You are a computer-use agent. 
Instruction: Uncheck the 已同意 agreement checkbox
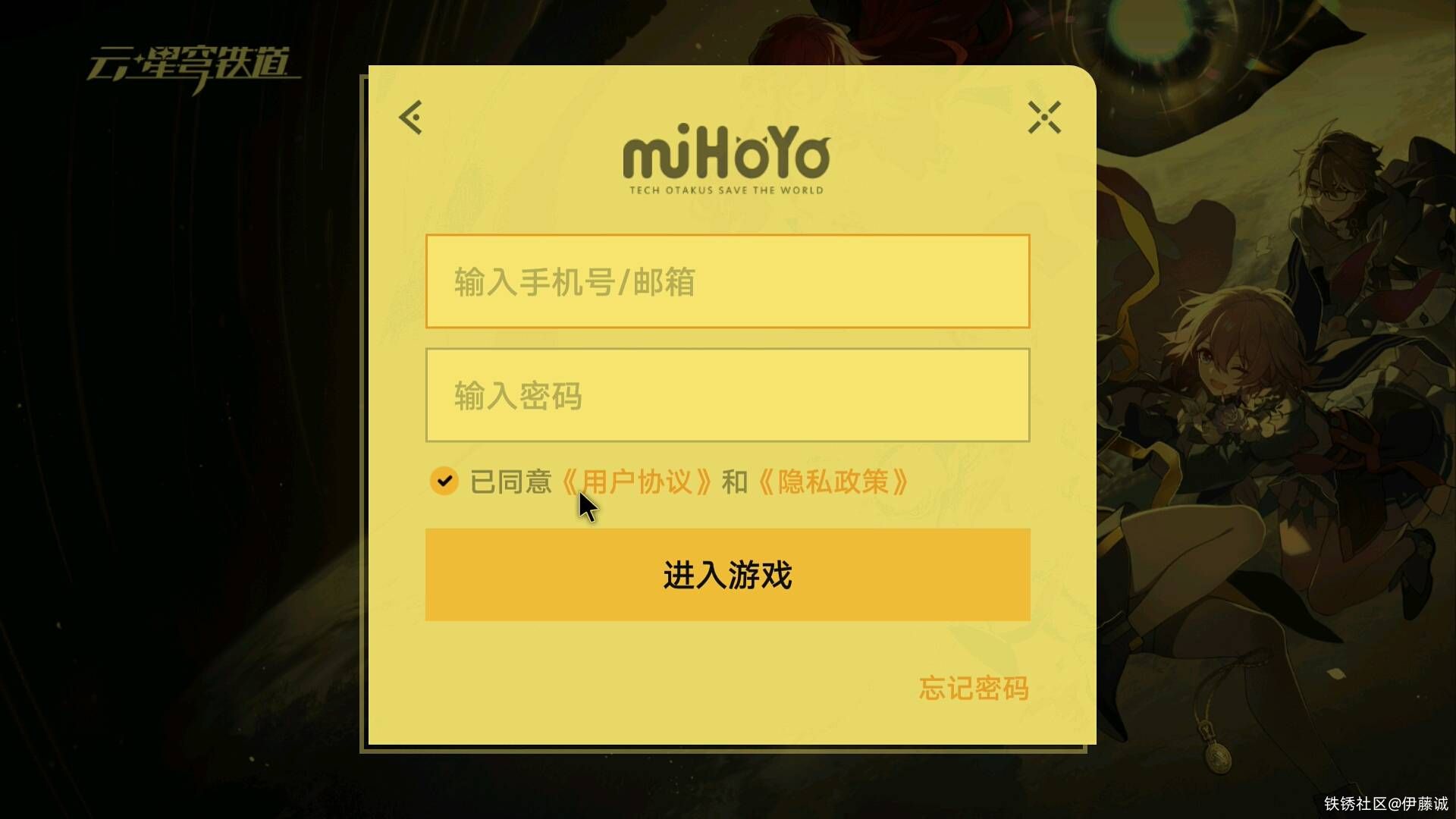[444, 481]
